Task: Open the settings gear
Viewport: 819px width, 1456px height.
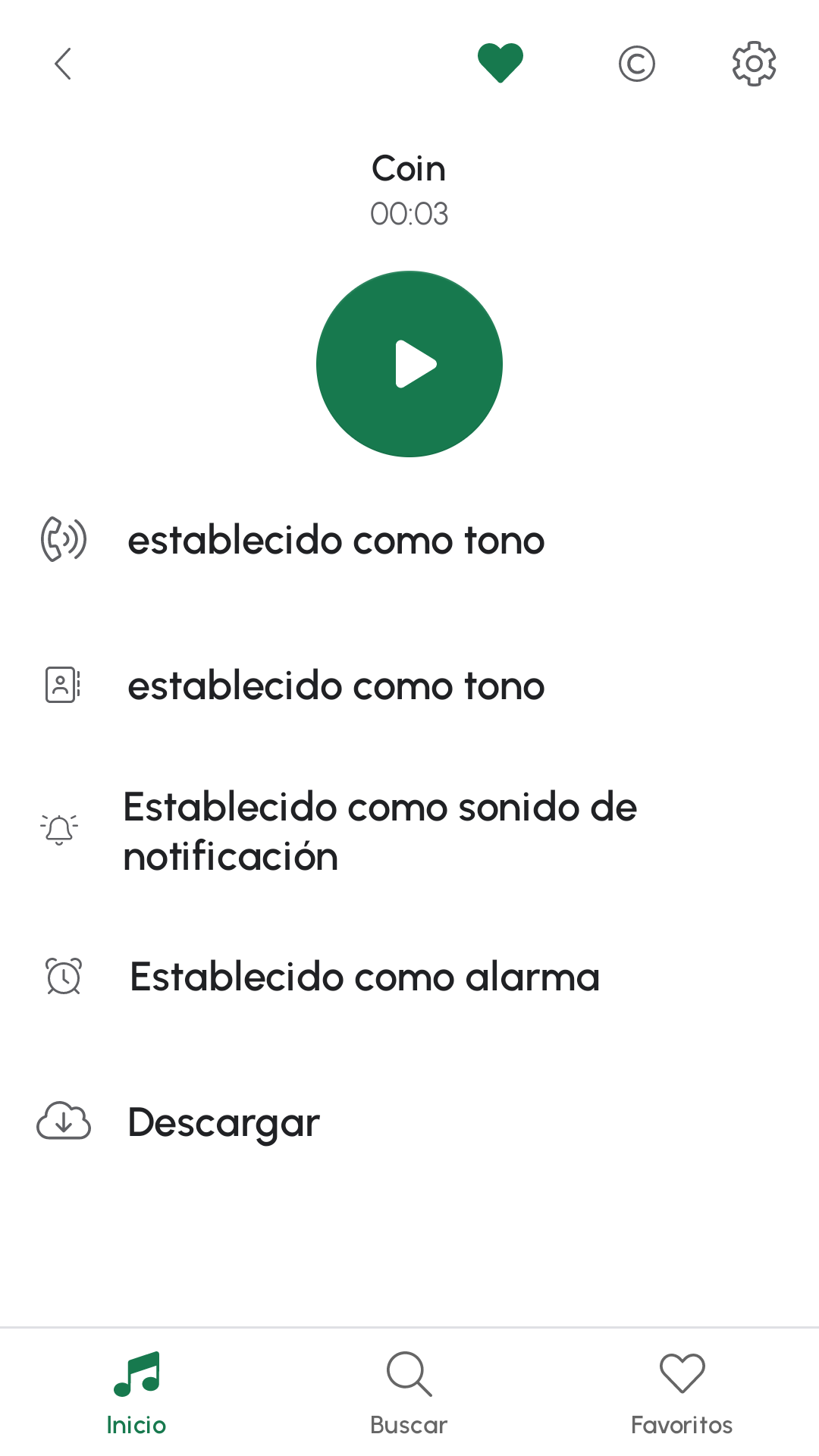Action: pos(754,64)
